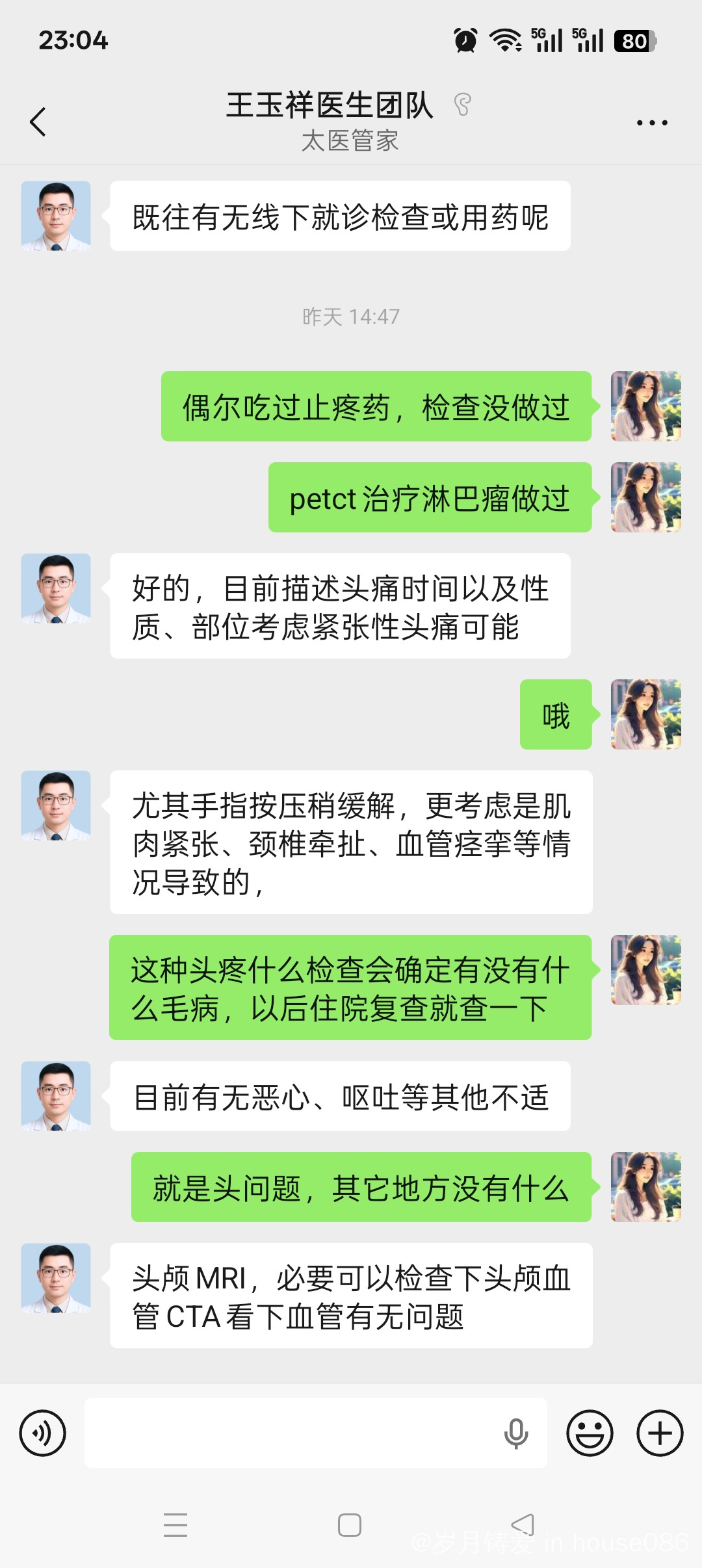Focus the message text field
The height and width of the screenshot is (1568, 702).
pyautogui.click(x=292, y=1433)
